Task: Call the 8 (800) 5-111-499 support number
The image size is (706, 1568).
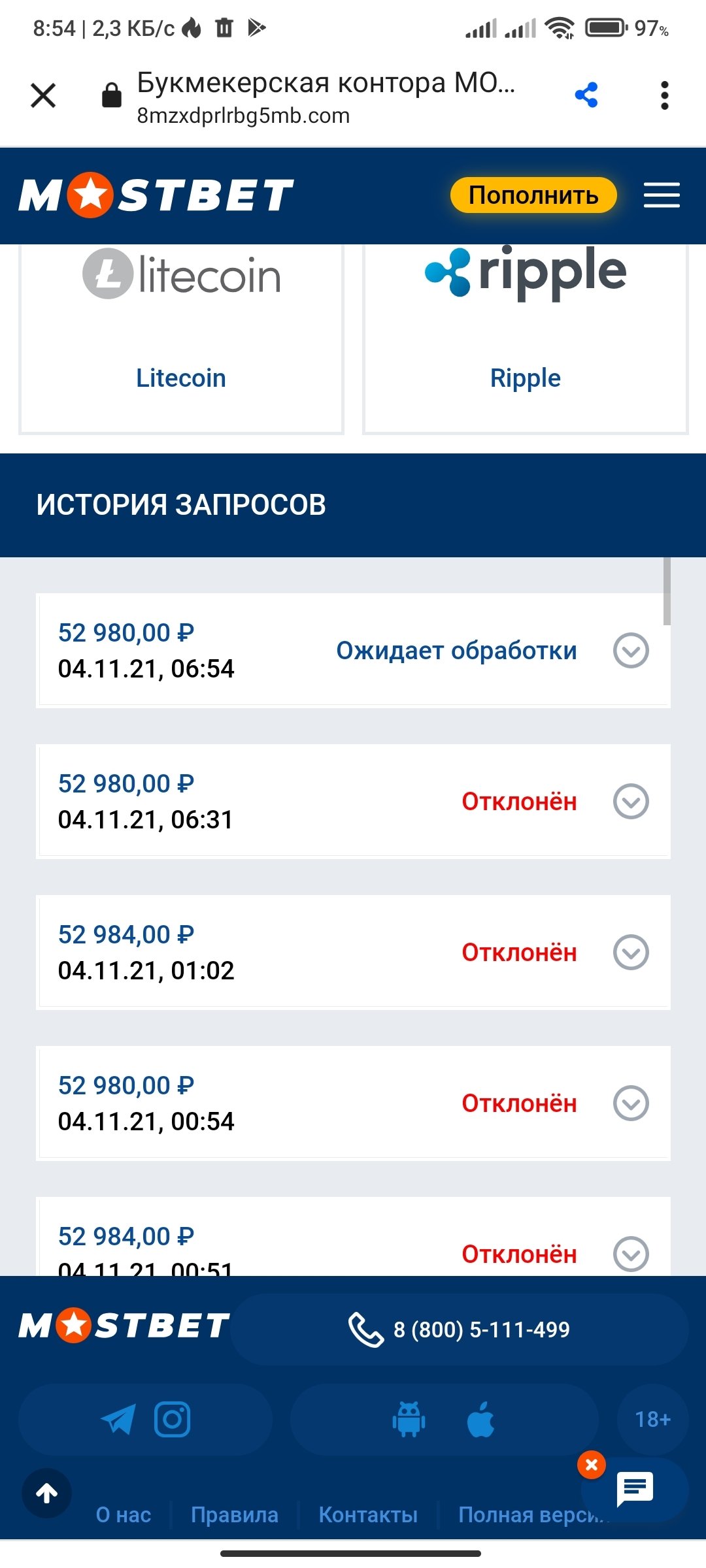Action: coord(460,1329)
